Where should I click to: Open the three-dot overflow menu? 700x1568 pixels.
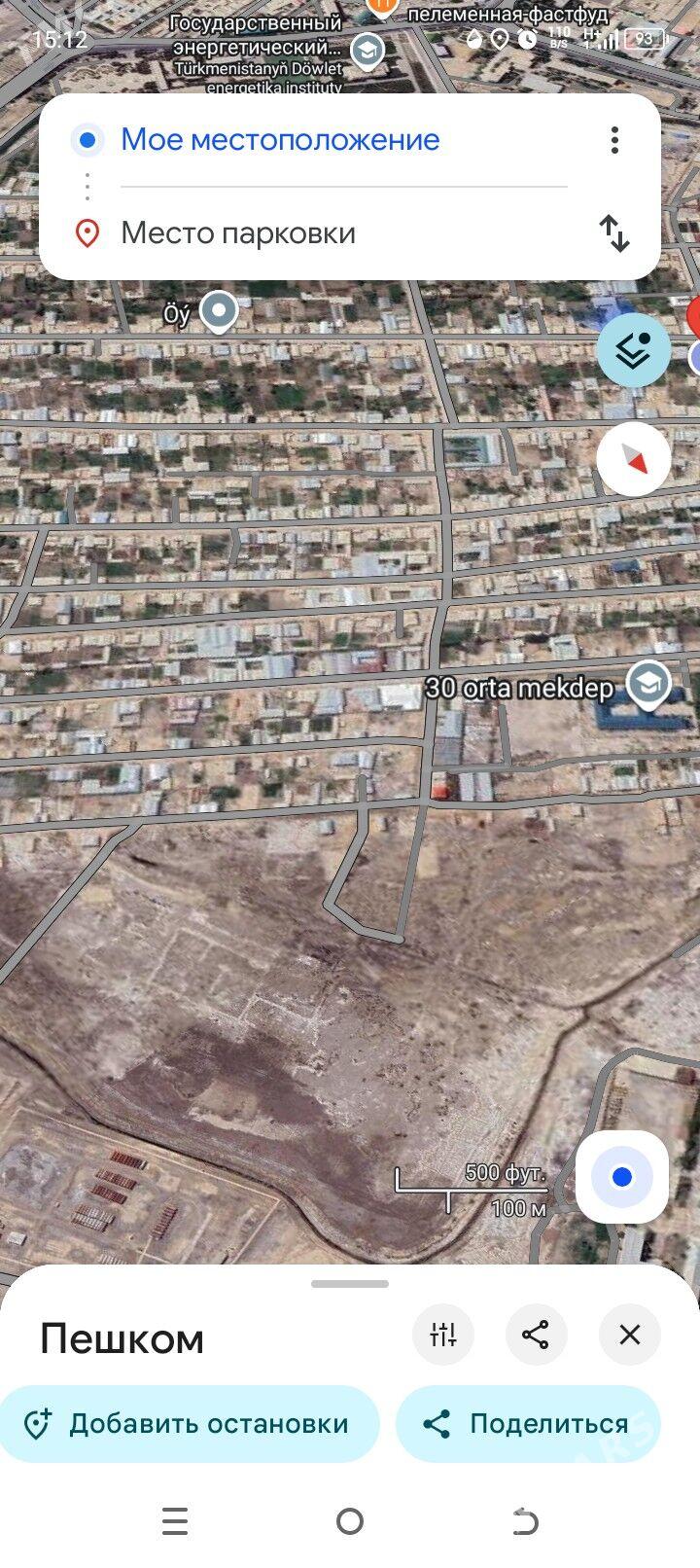point(614,140)
